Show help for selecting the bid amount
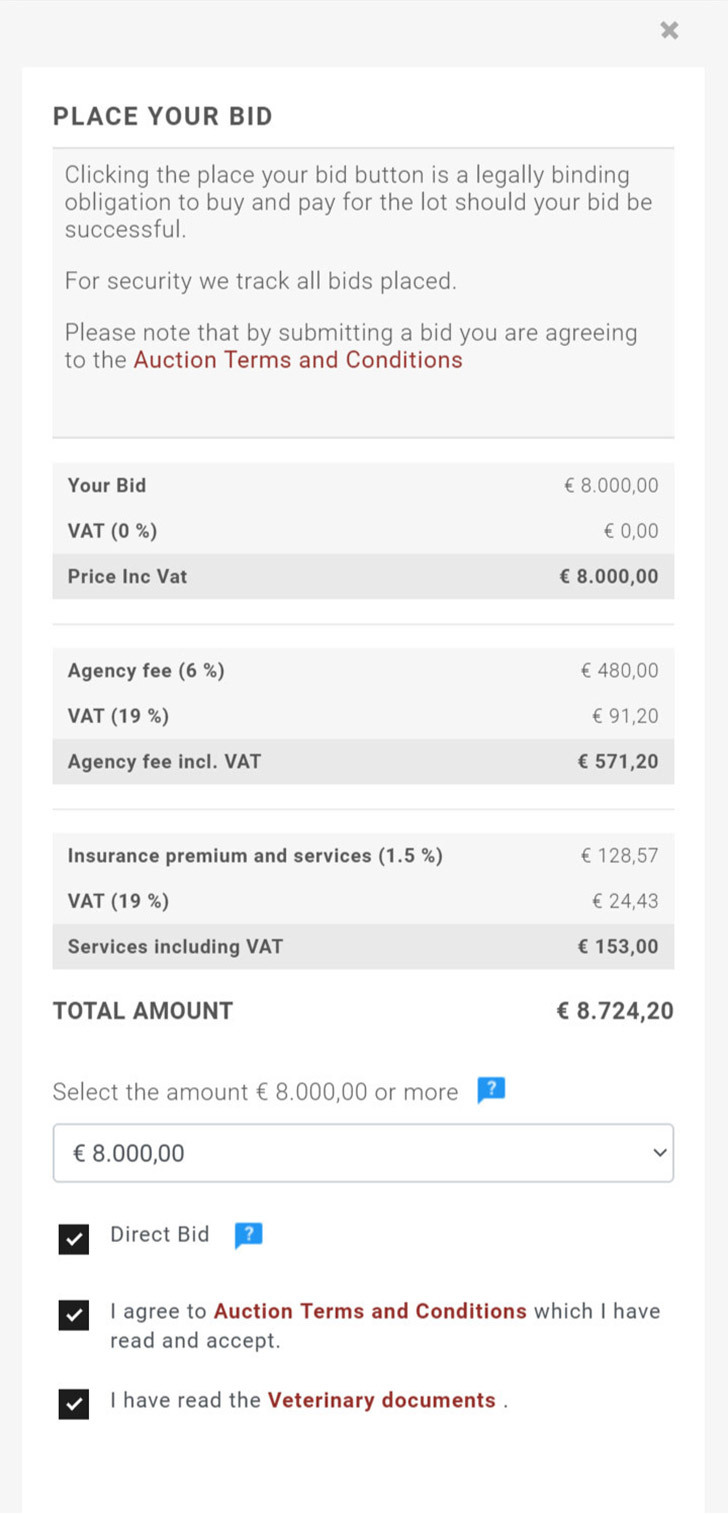The width and height of the screenshot is (728, 1514). tap(490, 1090)
